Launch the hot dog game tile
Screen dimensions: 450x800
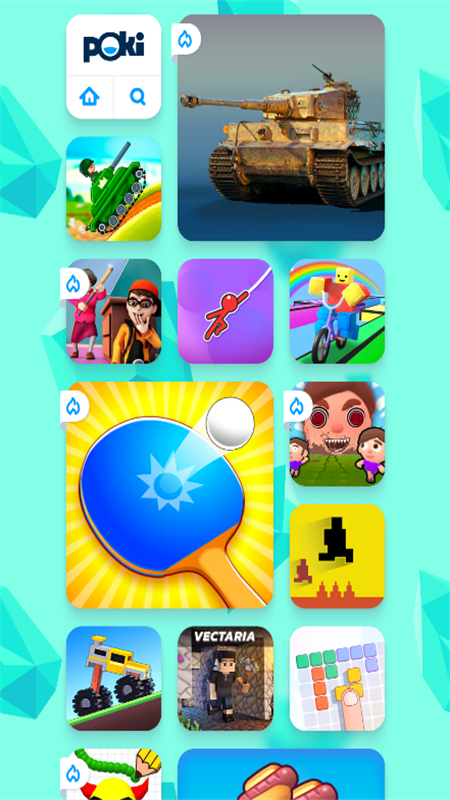(x=281, y=774)
